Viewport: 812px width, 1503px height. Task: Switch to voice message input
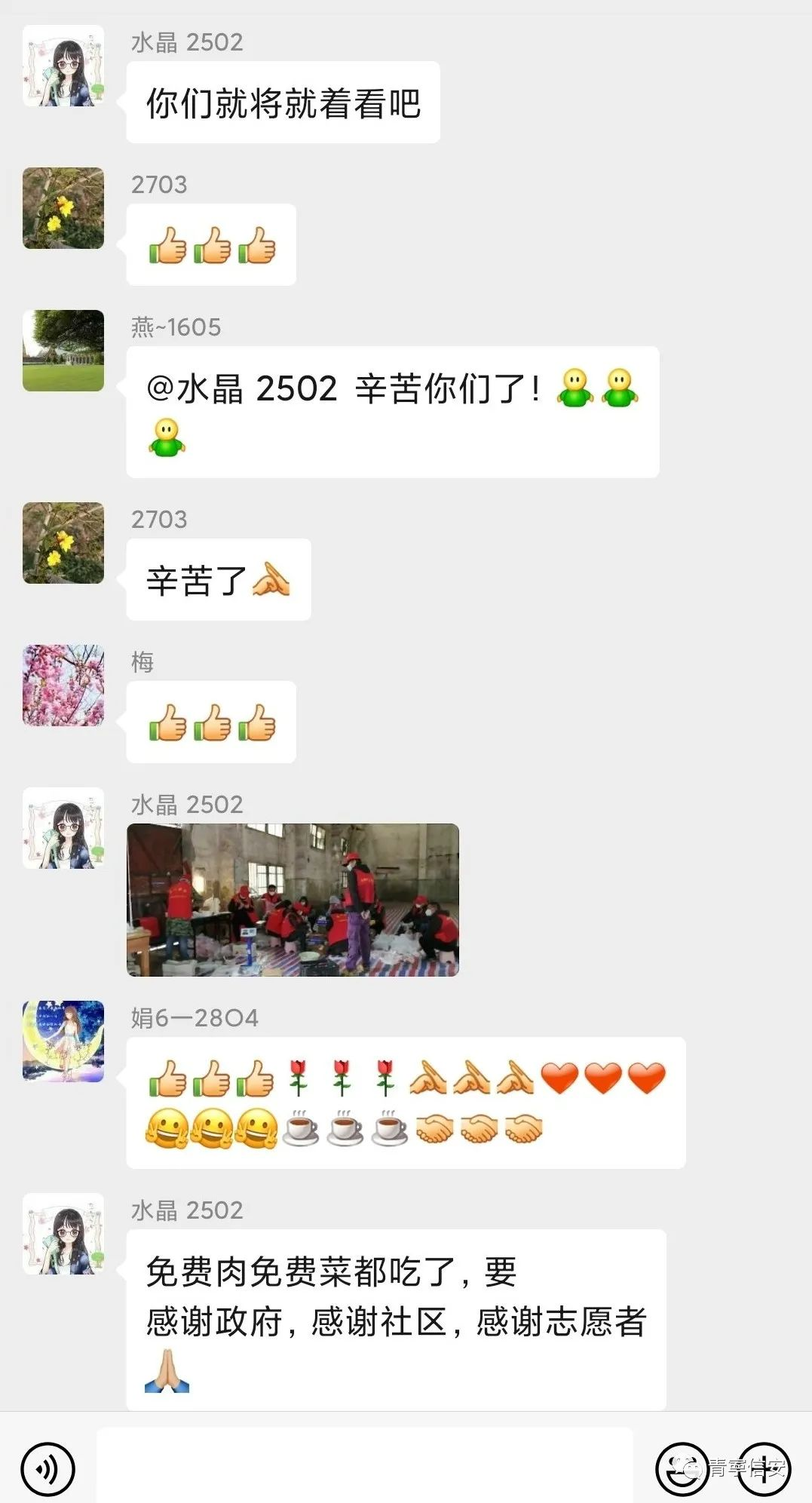pos(48,1468)
